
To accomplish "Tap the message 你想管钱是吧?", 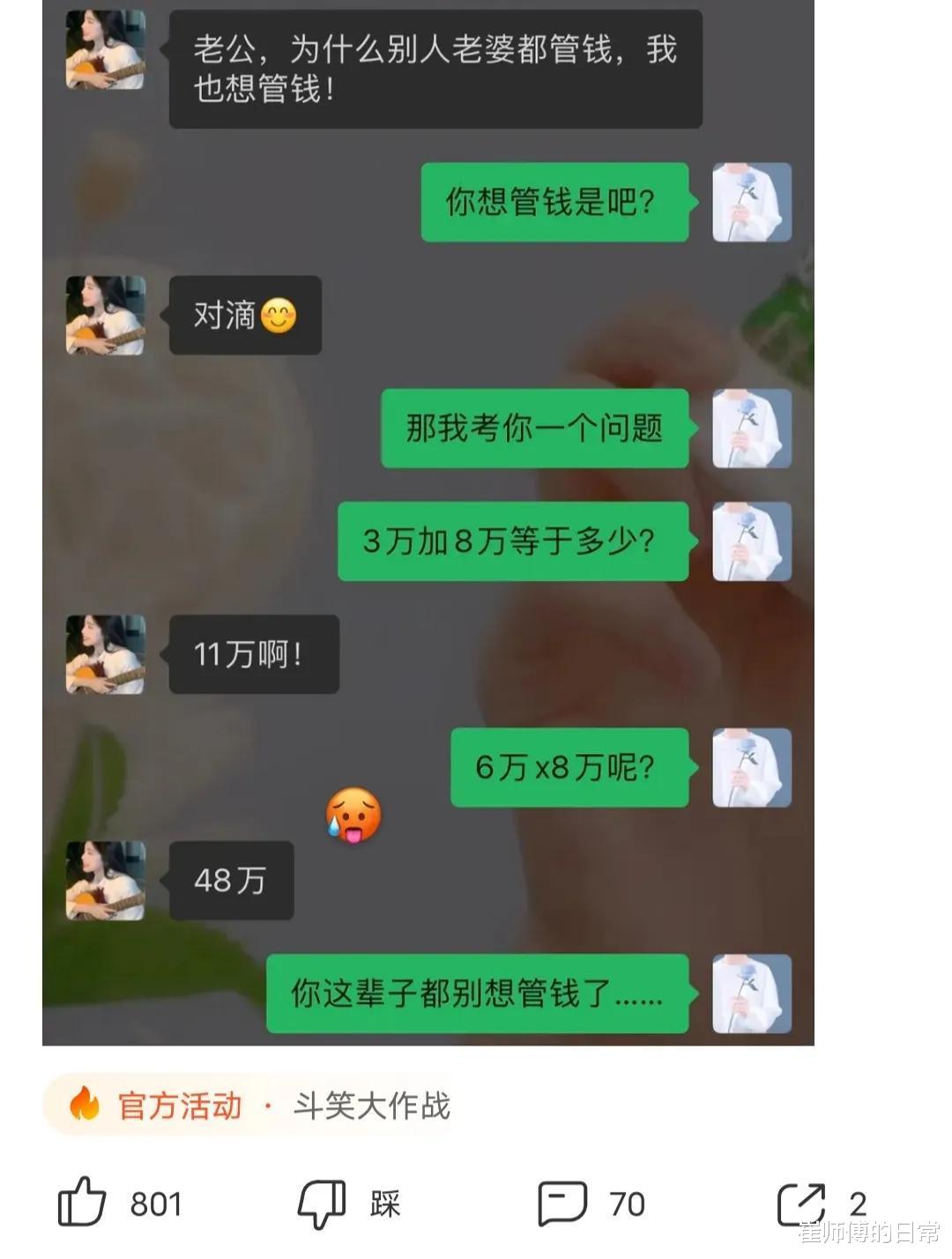I will tap(555, 201).
